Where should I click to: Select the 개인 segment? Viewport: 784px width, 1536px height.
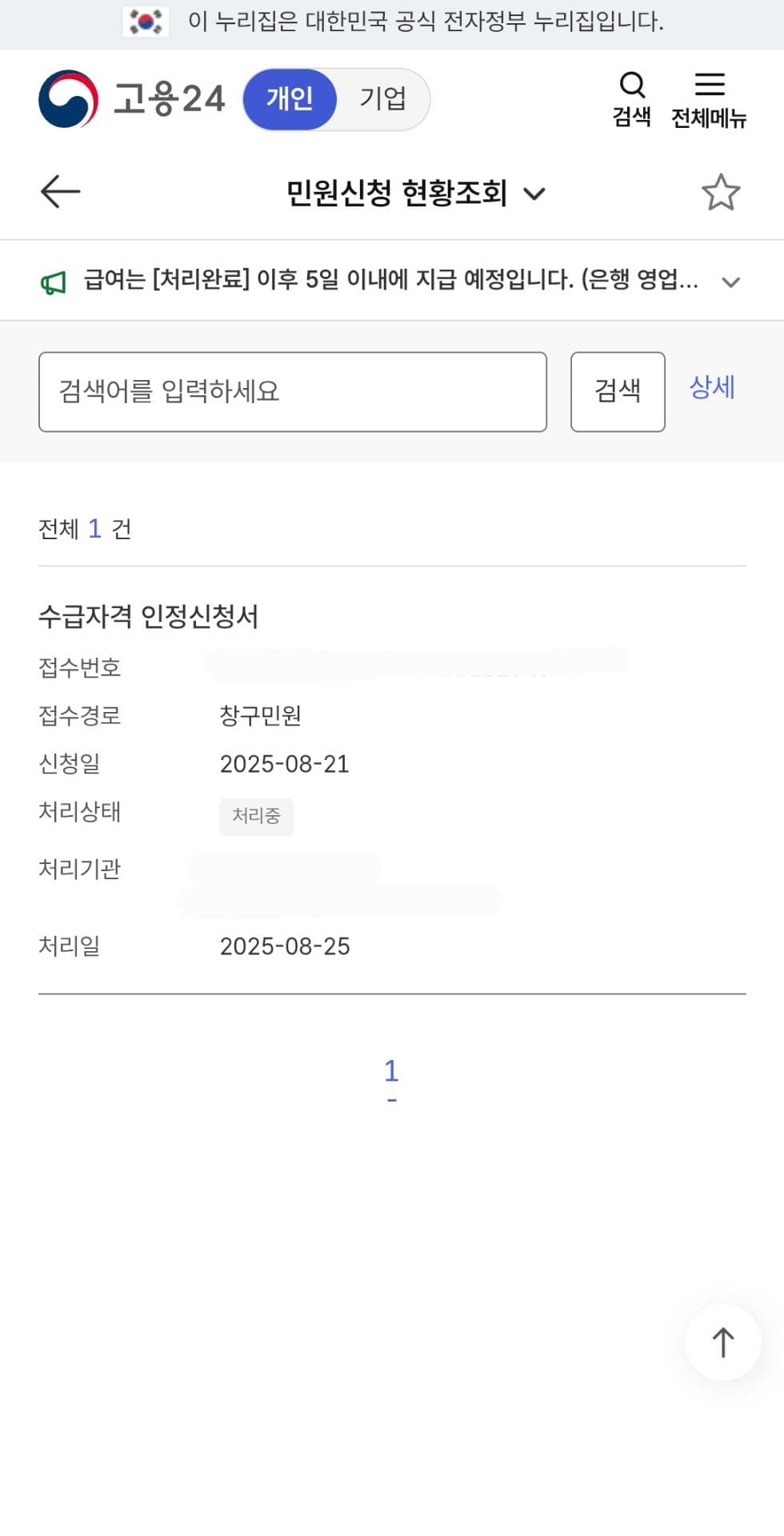point(290,99)
